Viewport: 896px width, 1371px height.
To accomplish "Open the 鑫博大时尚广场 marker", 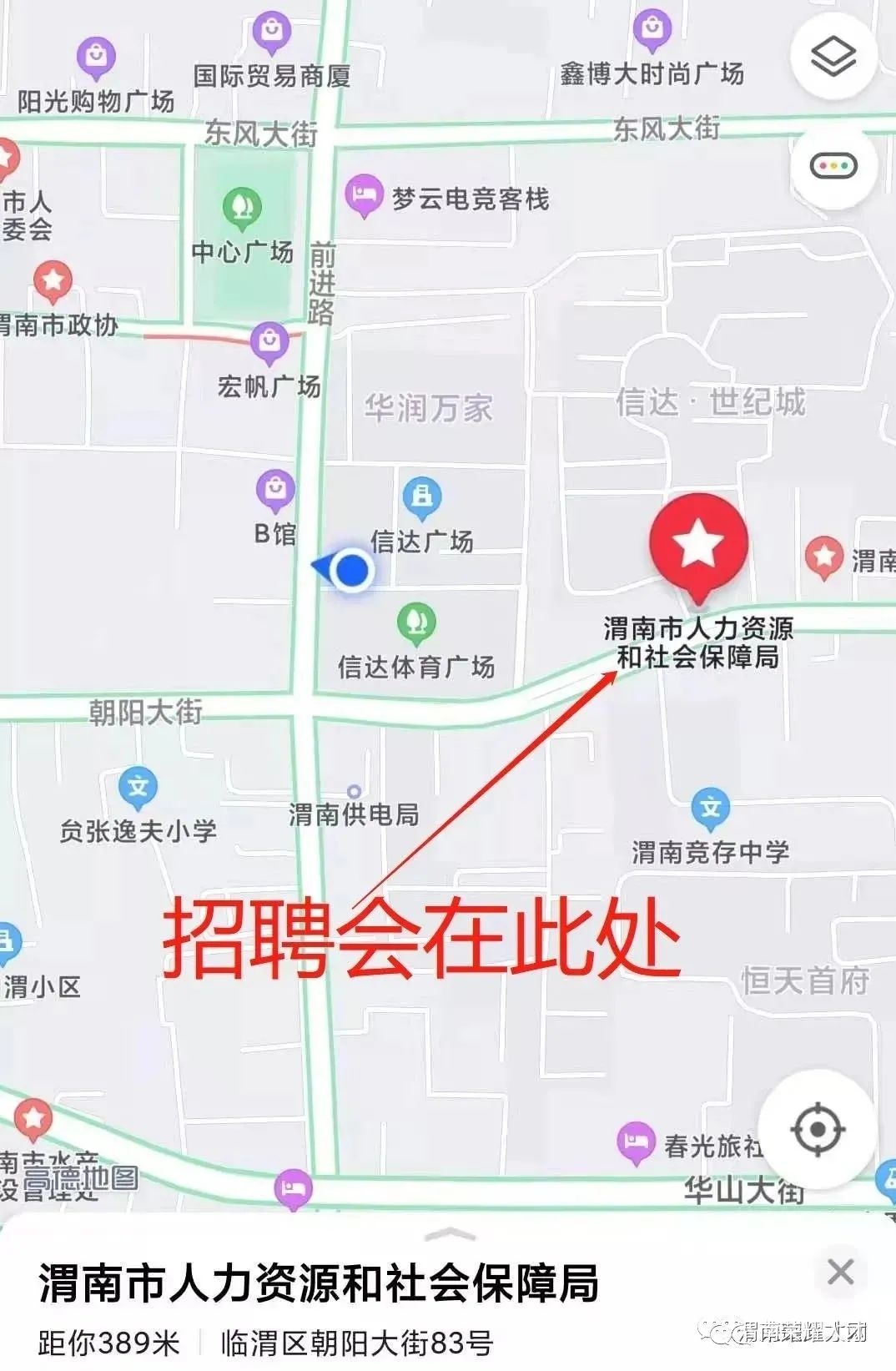I will pyautogui.click(x=652, y=29).
